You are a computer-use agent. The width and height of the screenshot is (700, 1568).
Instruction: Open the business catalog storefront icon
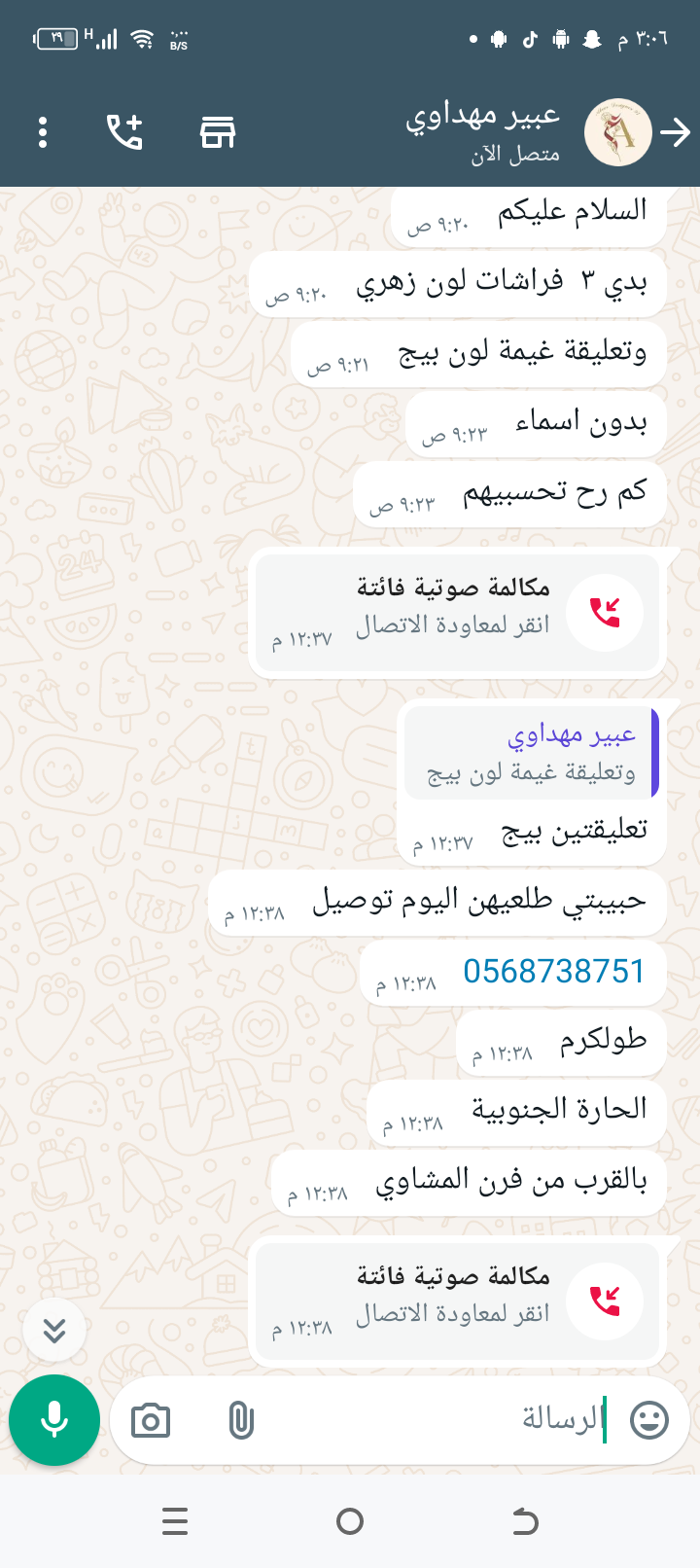pos(218,132)
